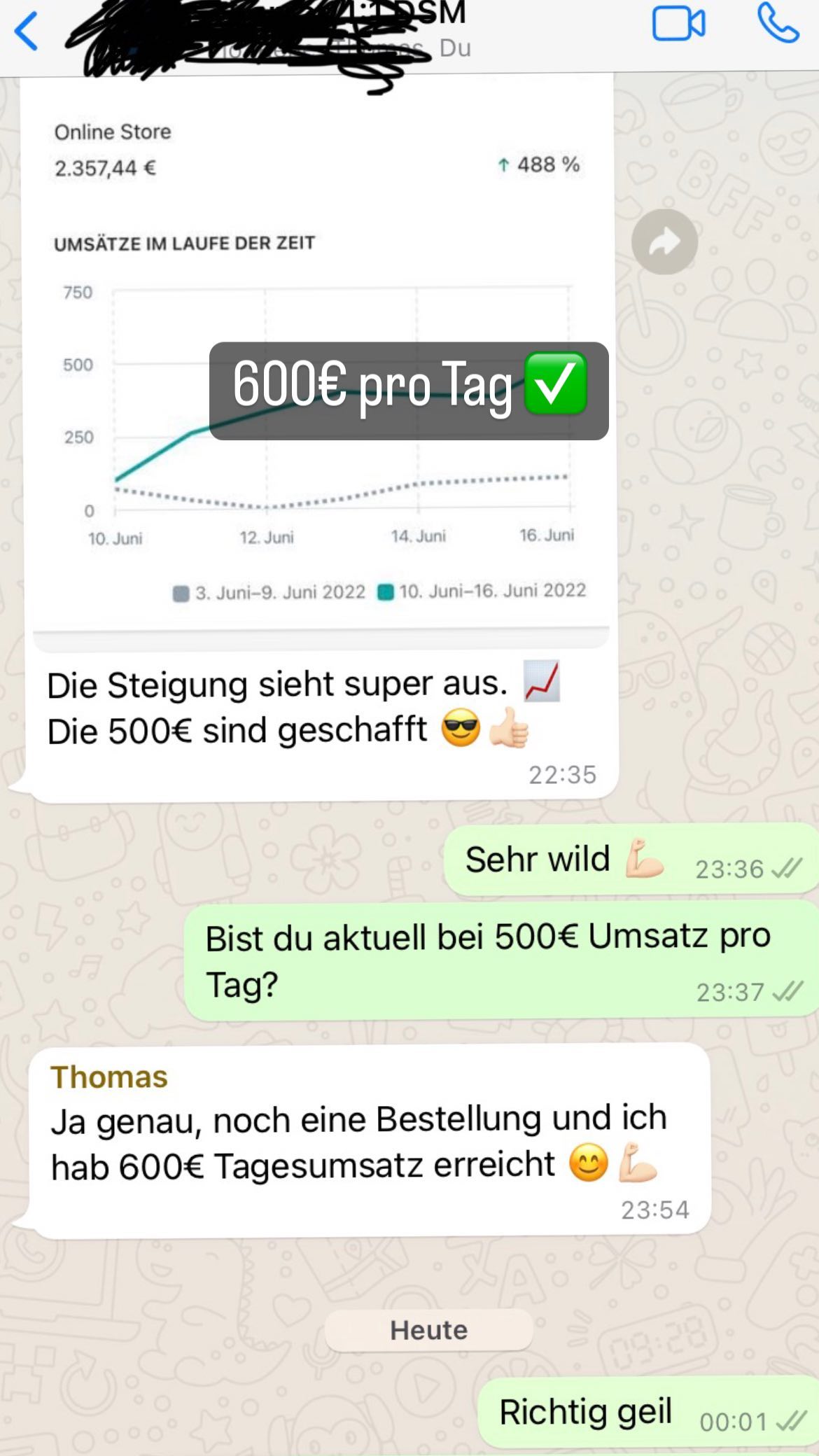Start a voice call
This screenshot has width=819, height=1456.
[x=778, y=24]
